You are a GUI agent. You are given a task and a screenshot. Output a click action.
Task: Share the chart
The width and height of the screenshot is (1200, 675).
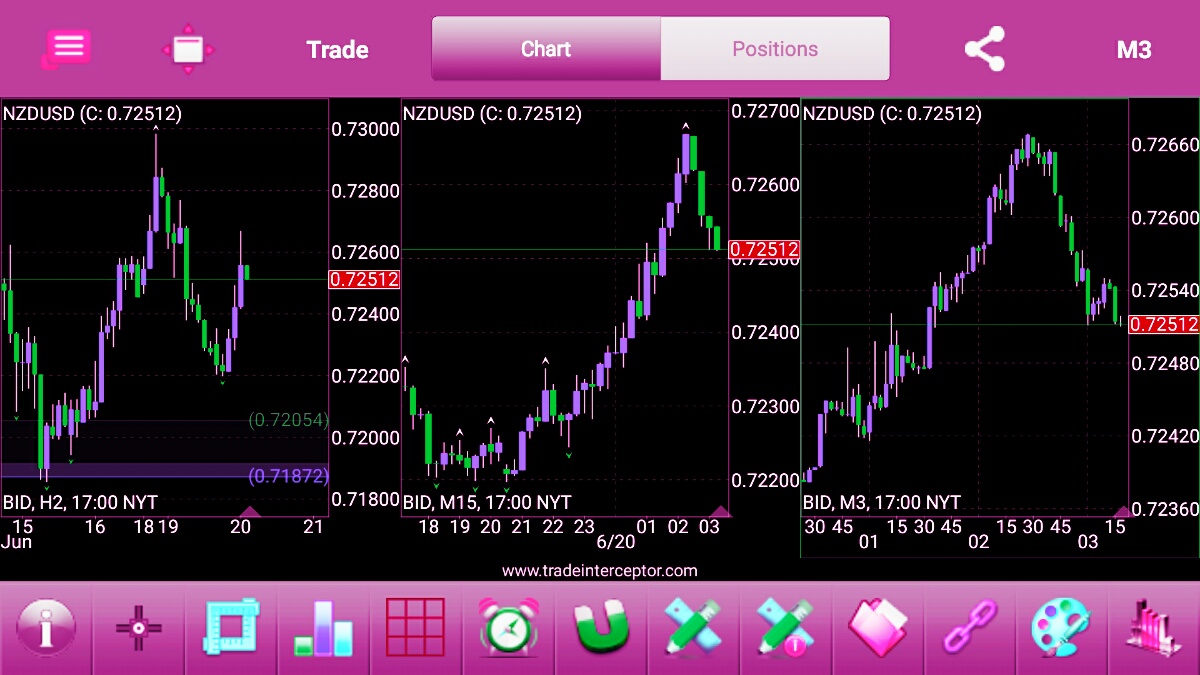click(x=984, y=49)
